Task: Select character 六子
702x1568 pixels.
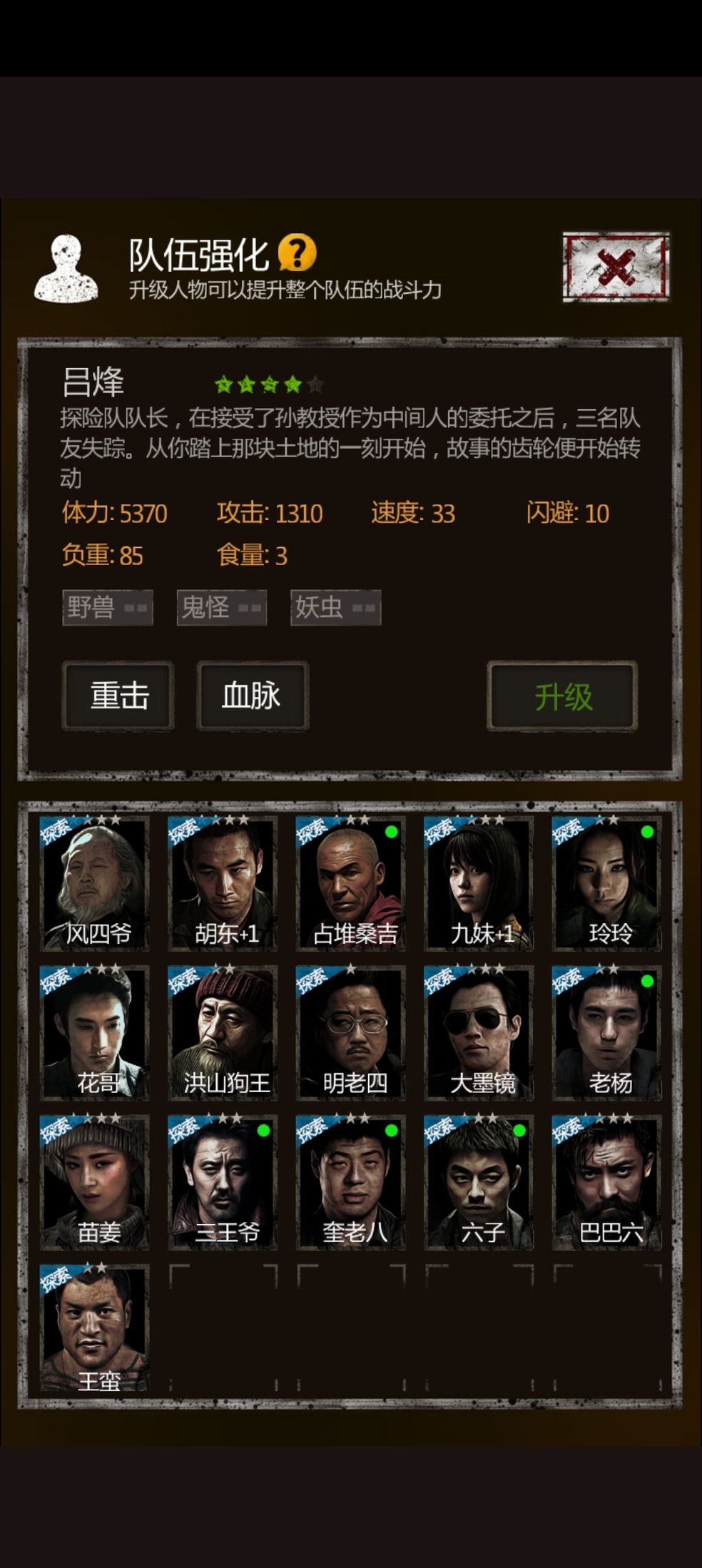Action: [479, 1183]
